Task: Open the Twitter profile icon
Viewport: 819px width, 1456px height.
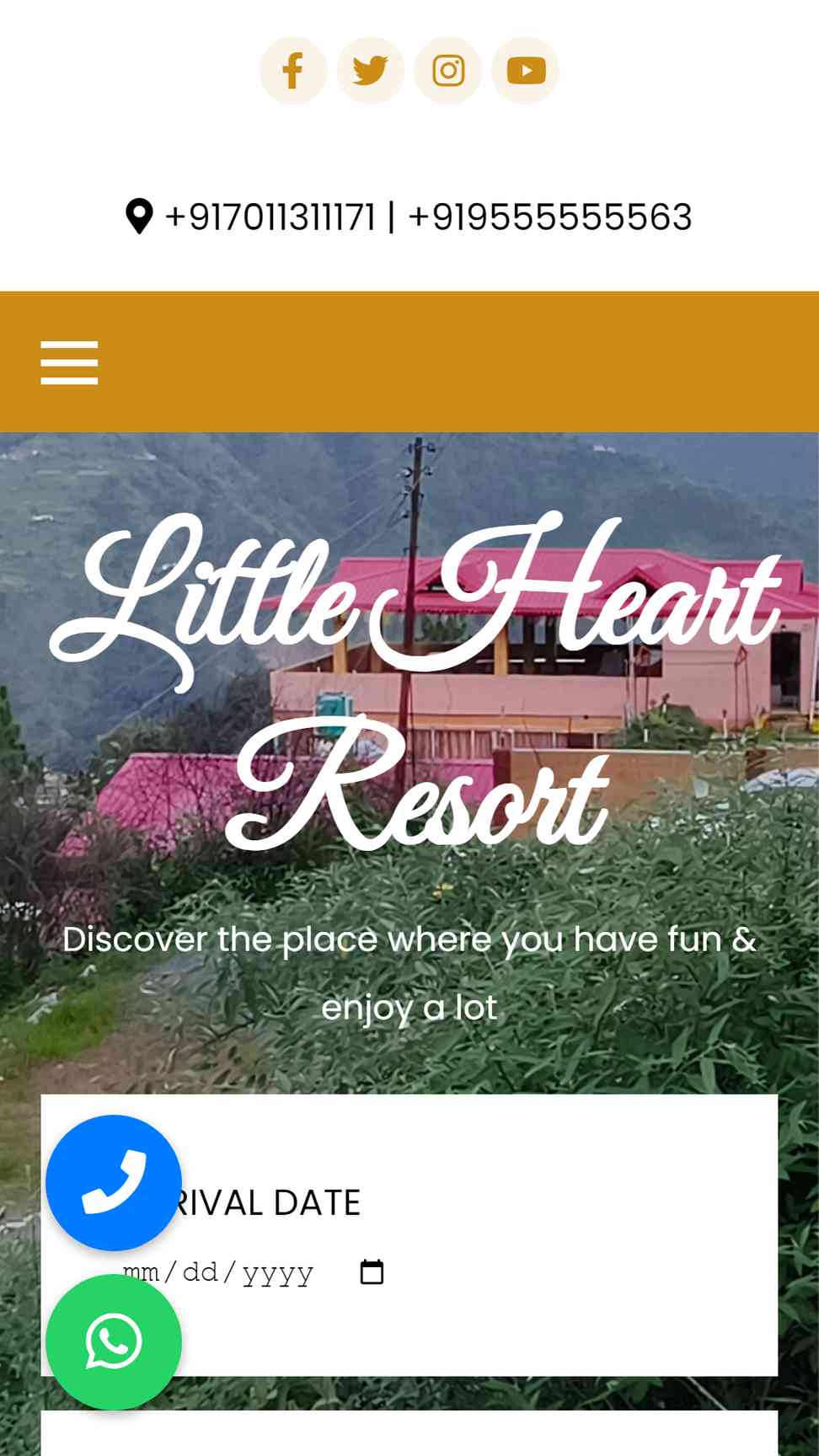Action: pyautogui.click(x=370, y=71)
